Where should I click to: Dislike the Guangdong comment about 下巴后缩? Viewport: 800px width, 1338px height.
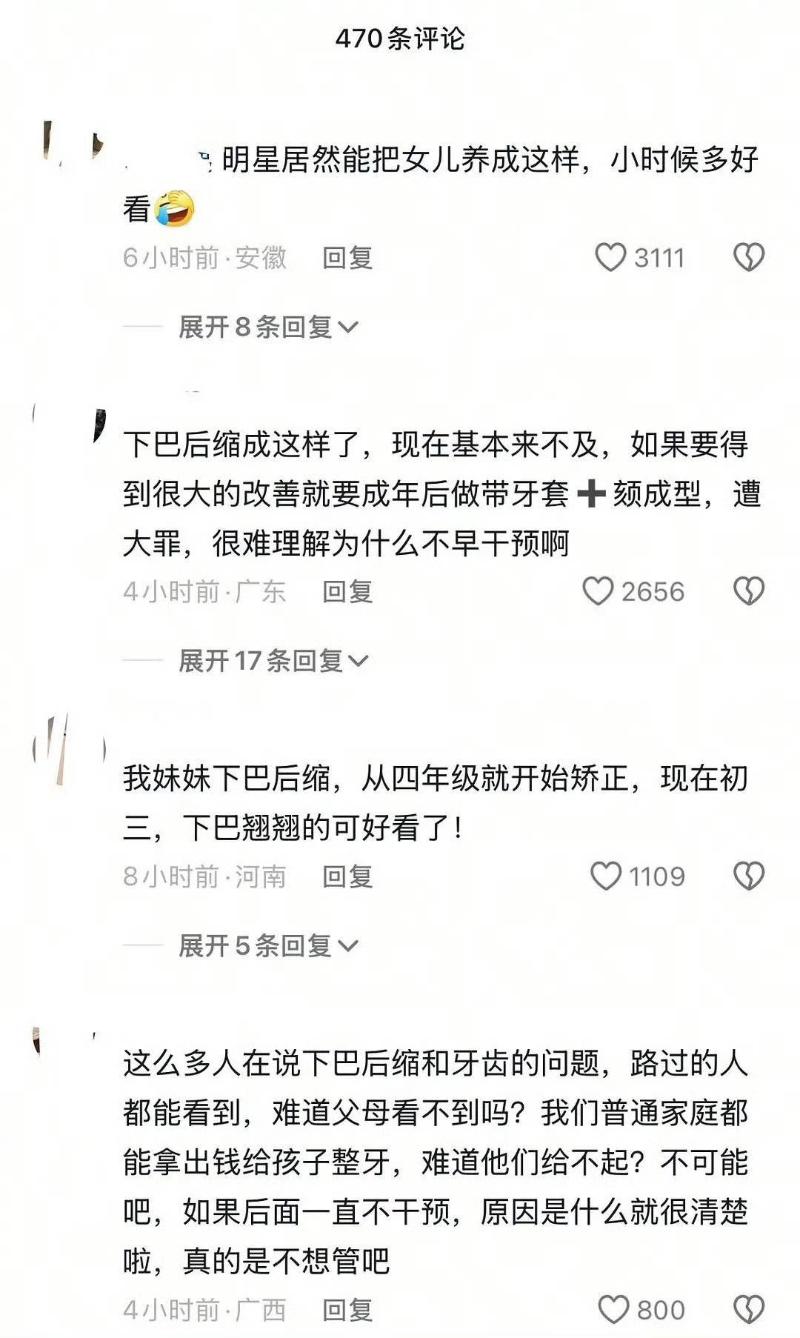[x=749, y=592]
